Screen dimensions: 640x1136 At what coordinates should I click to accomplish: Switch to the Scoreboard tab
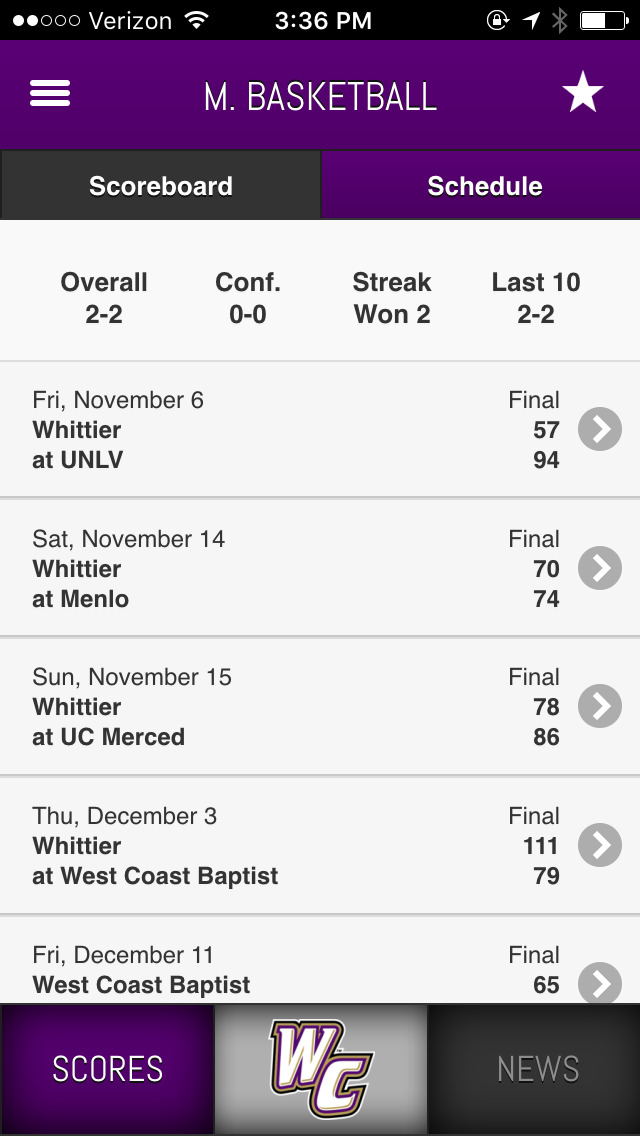(160, 185)
